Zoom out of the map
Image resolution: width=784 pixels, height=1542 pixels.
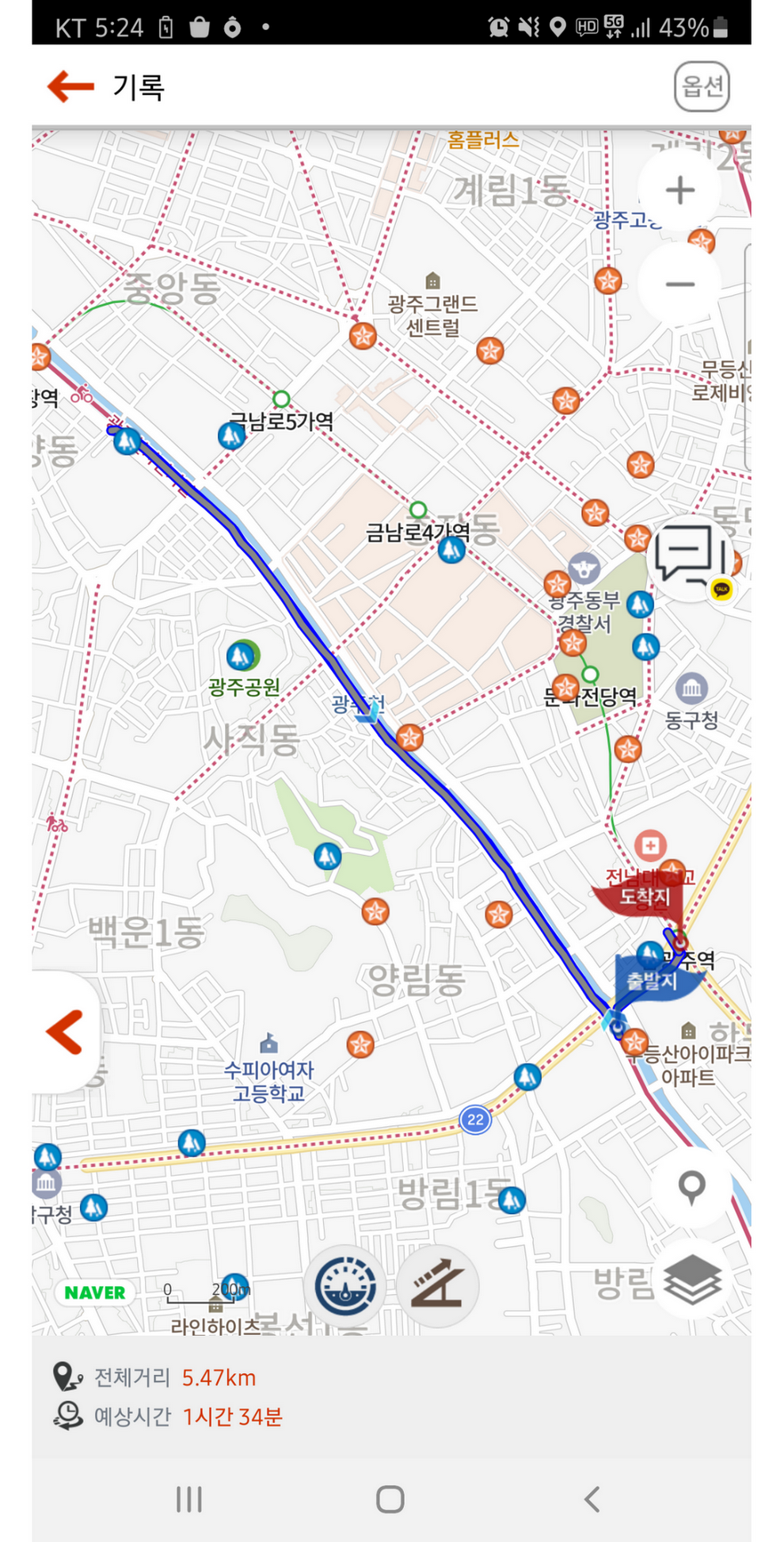(679, 284)
